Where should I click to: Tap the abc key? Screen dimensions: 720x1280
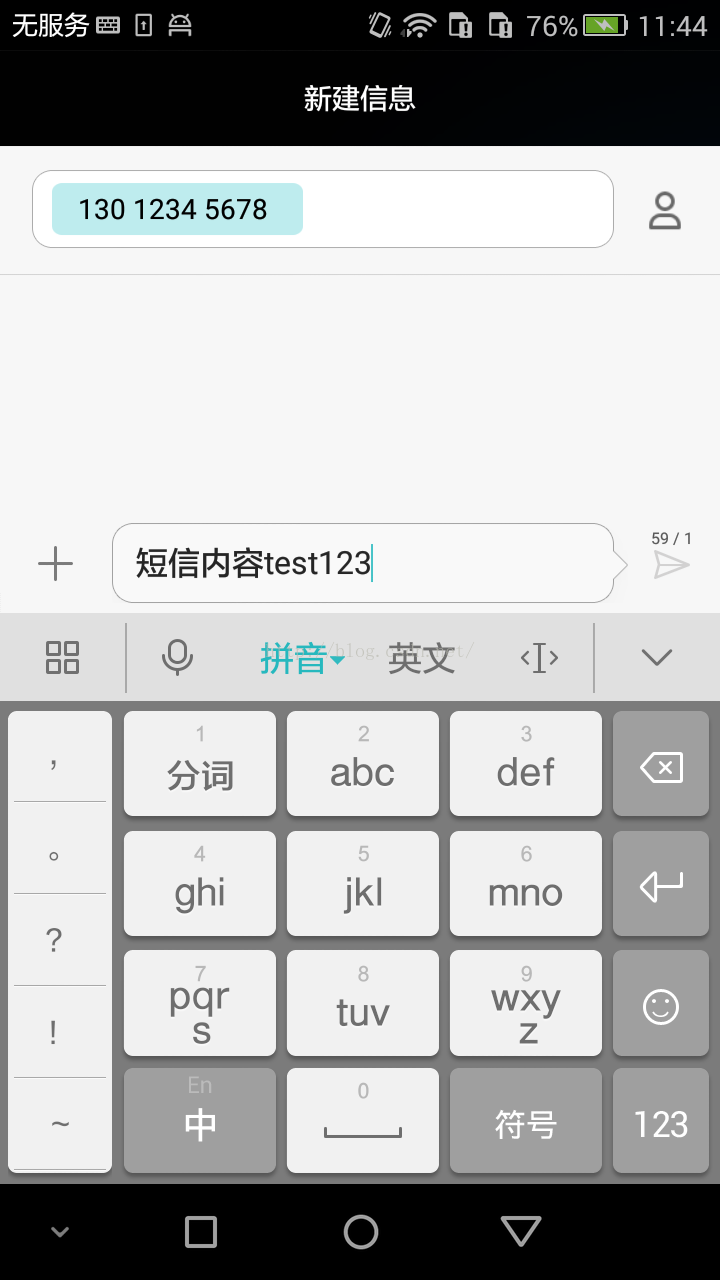[x=362, y=764]
